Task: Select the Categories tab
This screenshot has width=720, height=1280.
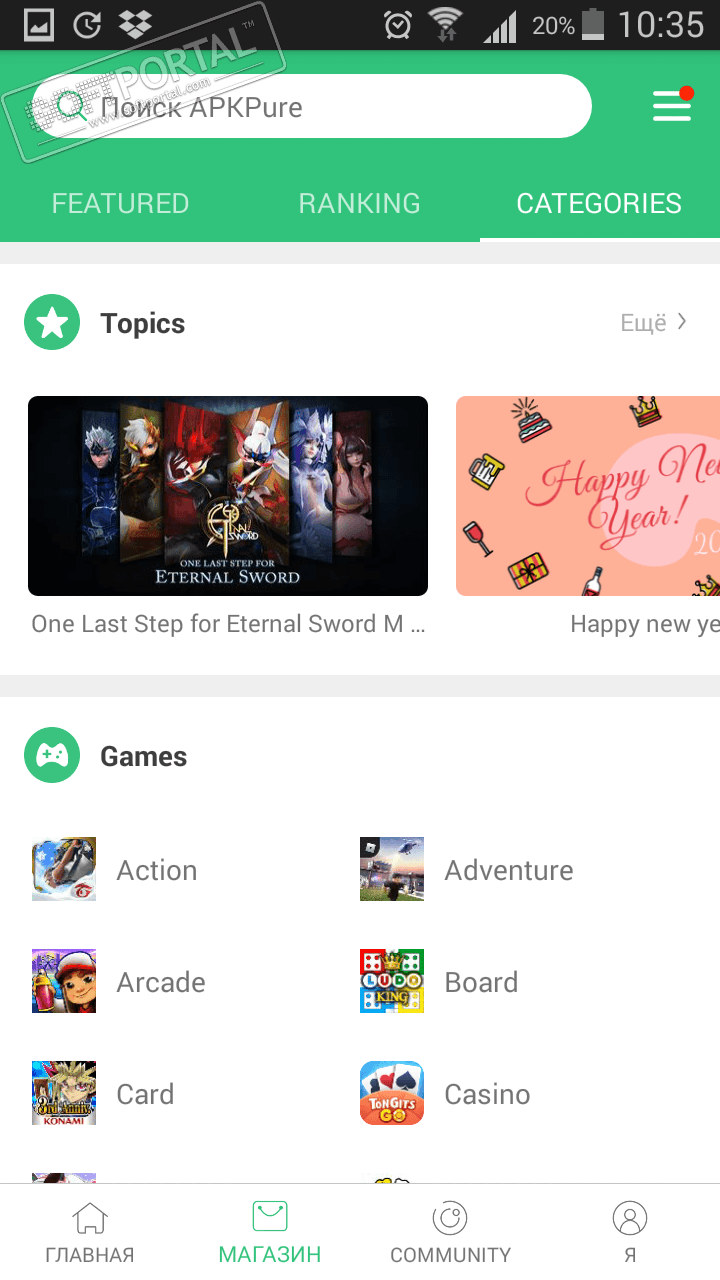Action: (598, 203)
